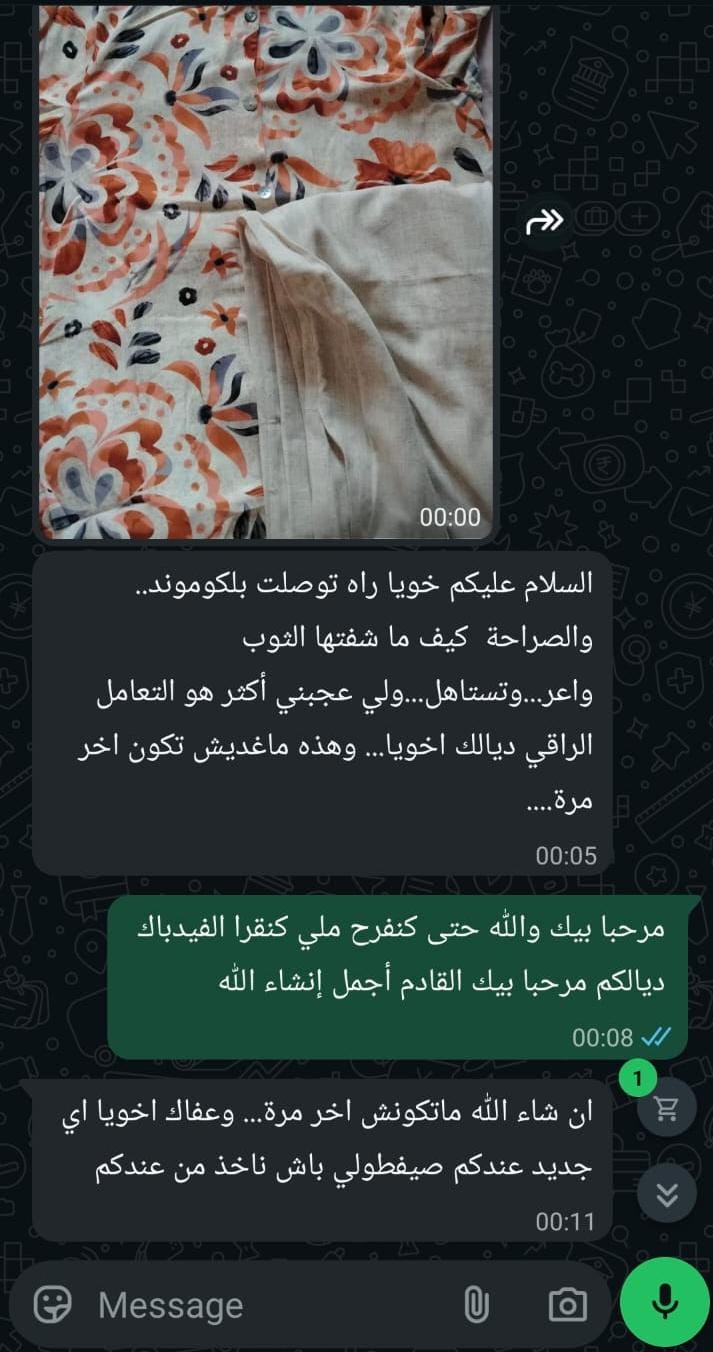Image resolution: width=713 pixels, height=1352 pixels.
Task: Open the cart icon with badge 1
Action: click(666, 1107)
